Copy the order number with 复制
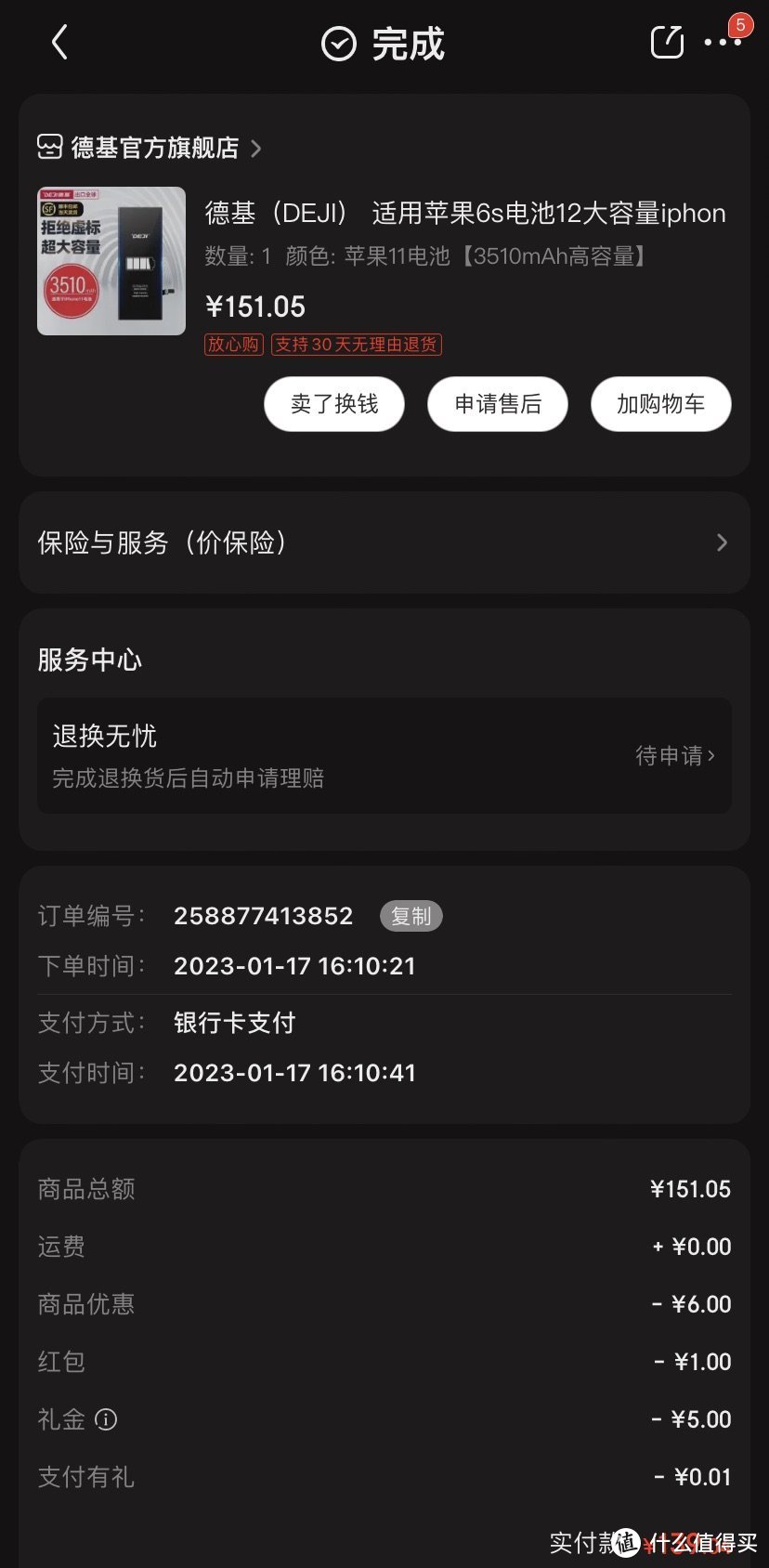769x1568 pixels. [x=411, y=916]
